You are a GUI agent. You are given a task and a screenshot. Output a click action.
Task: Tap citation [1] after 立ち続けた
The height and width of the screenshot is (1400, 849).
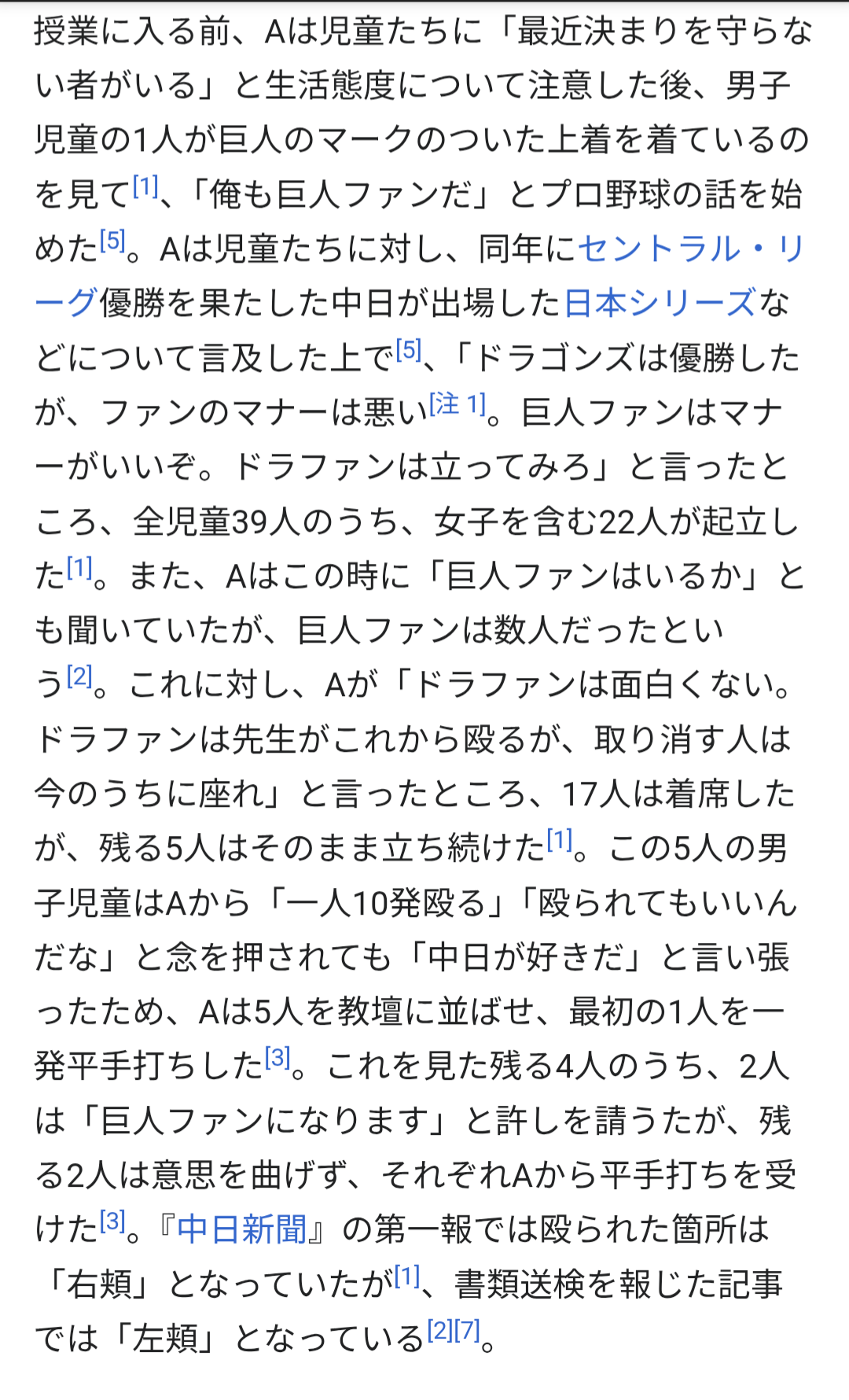[x=559, y=839]
